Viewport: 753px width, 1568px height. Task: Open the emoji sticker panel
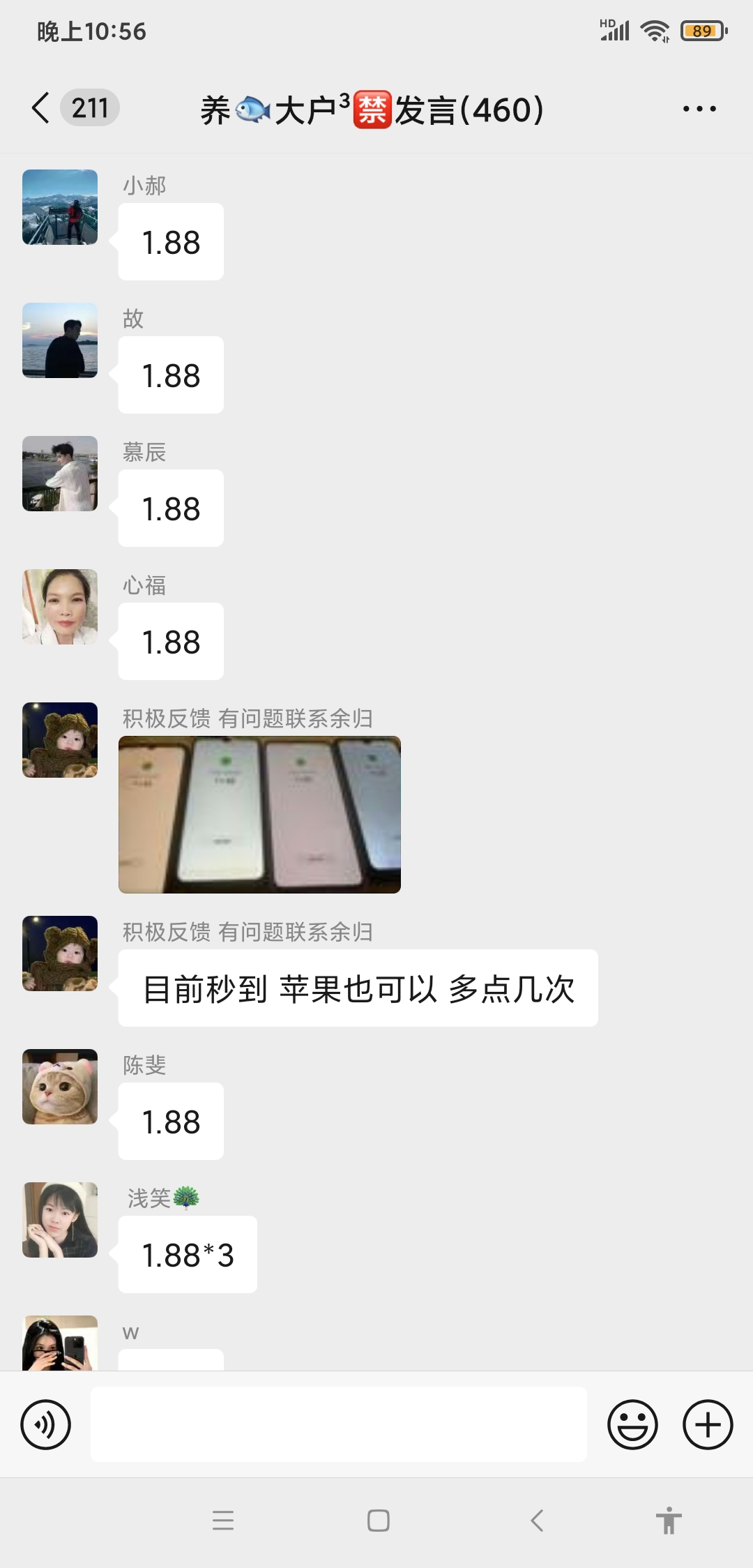(x=632, y=1424)
